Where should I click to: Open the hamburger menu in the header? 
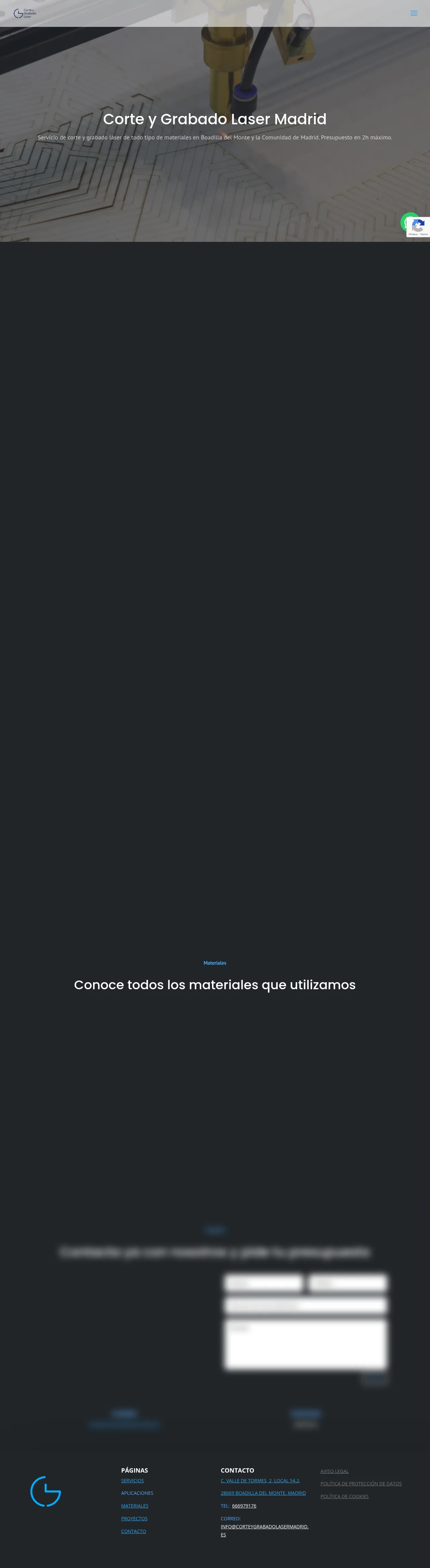(x=414, y=13)
